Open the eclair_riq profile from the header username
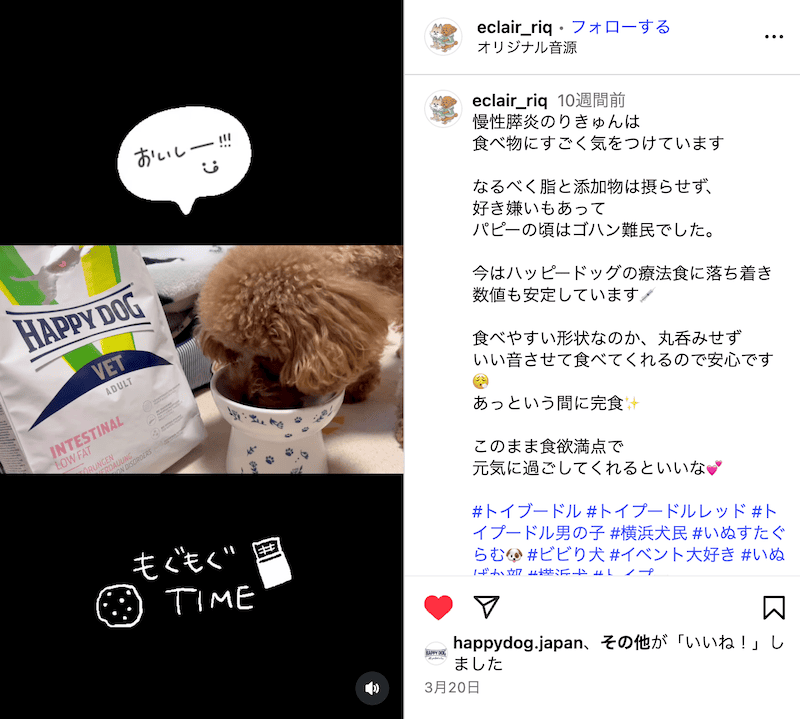 pos(514,27)
